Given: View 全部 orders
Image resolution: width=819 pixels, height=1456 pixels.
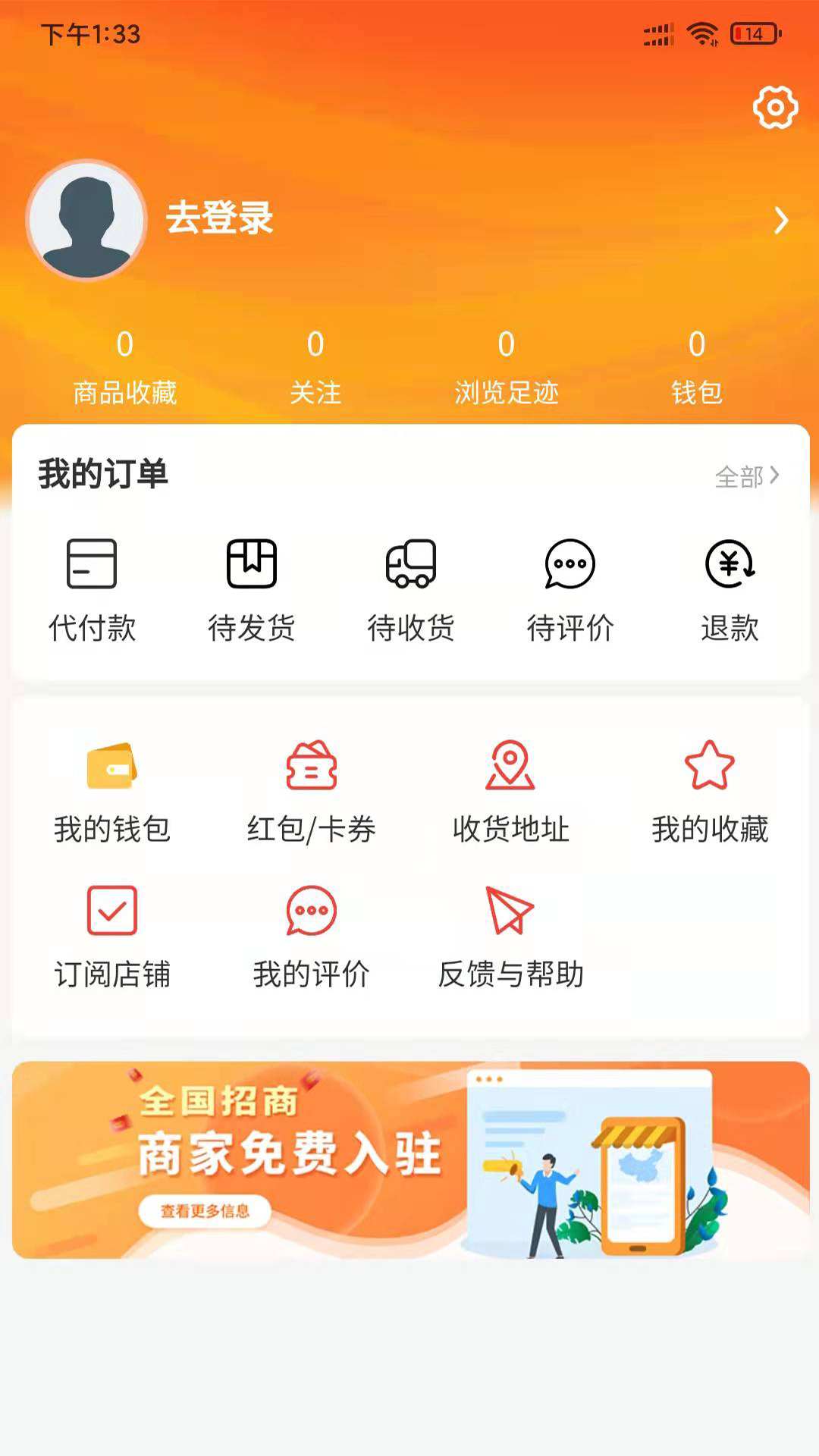Looking at the screenshot, I should pos(747,476).
